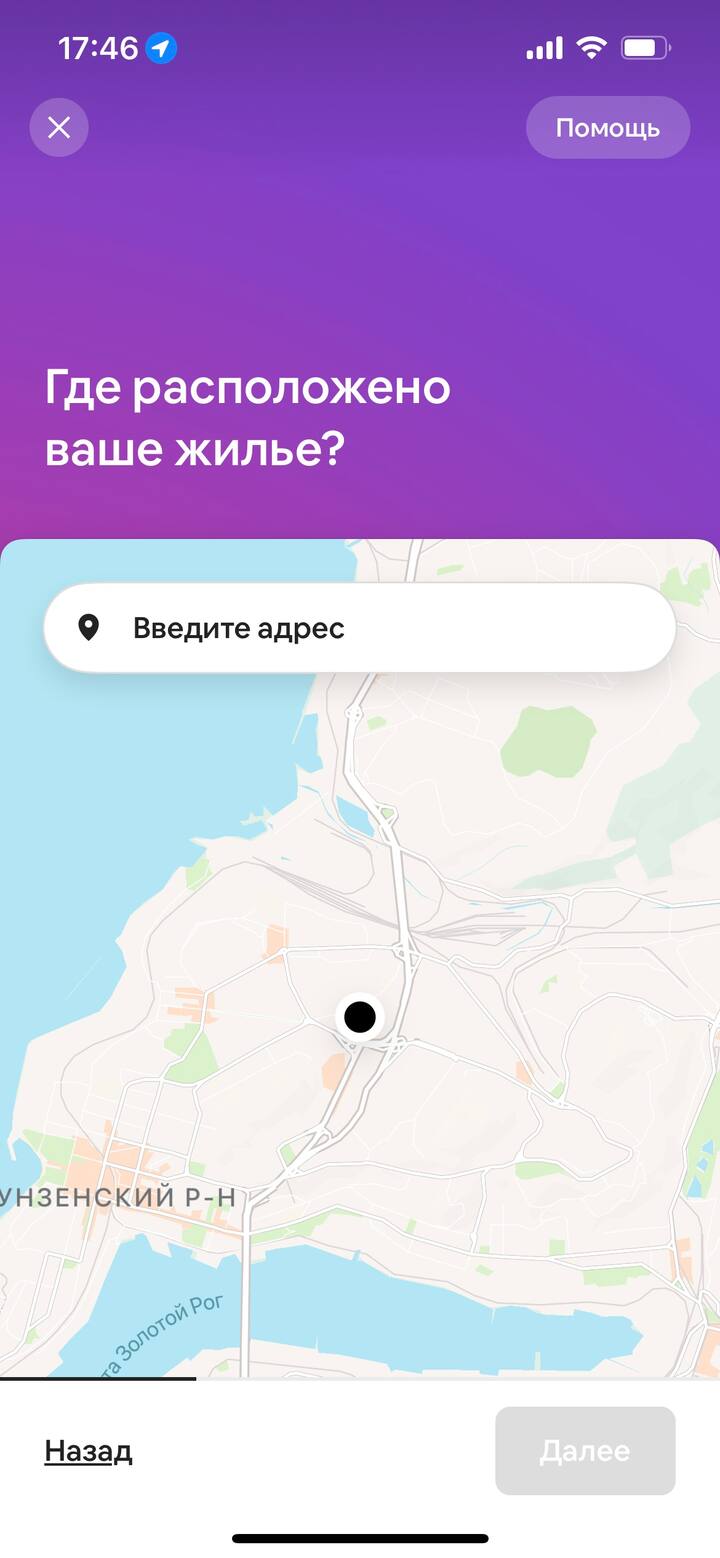Tap the Далее next button
This screenshot has height=1558, width=720.
(585, 1451)
